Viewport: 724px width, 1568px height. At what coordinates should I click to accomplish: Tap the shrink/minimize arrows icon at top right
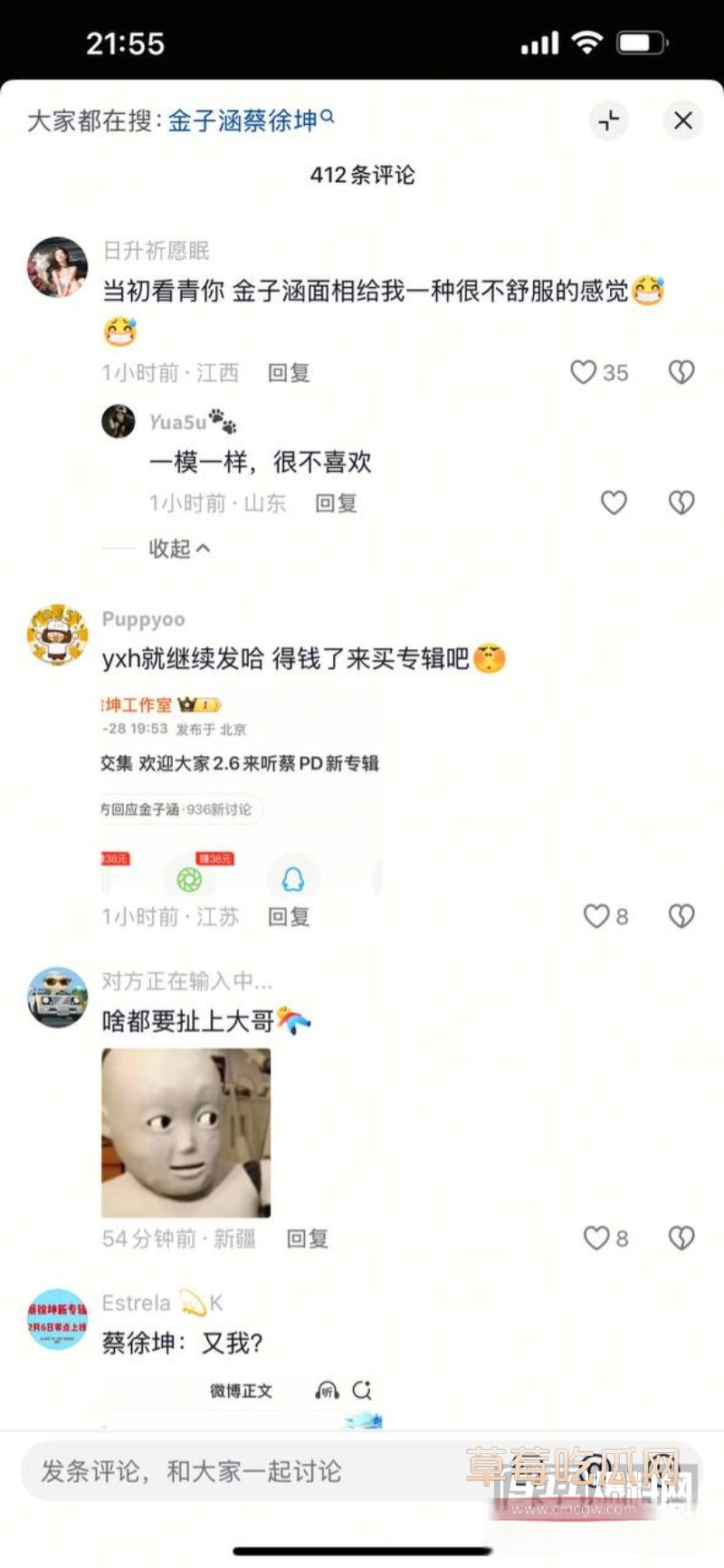coord(608,120)
